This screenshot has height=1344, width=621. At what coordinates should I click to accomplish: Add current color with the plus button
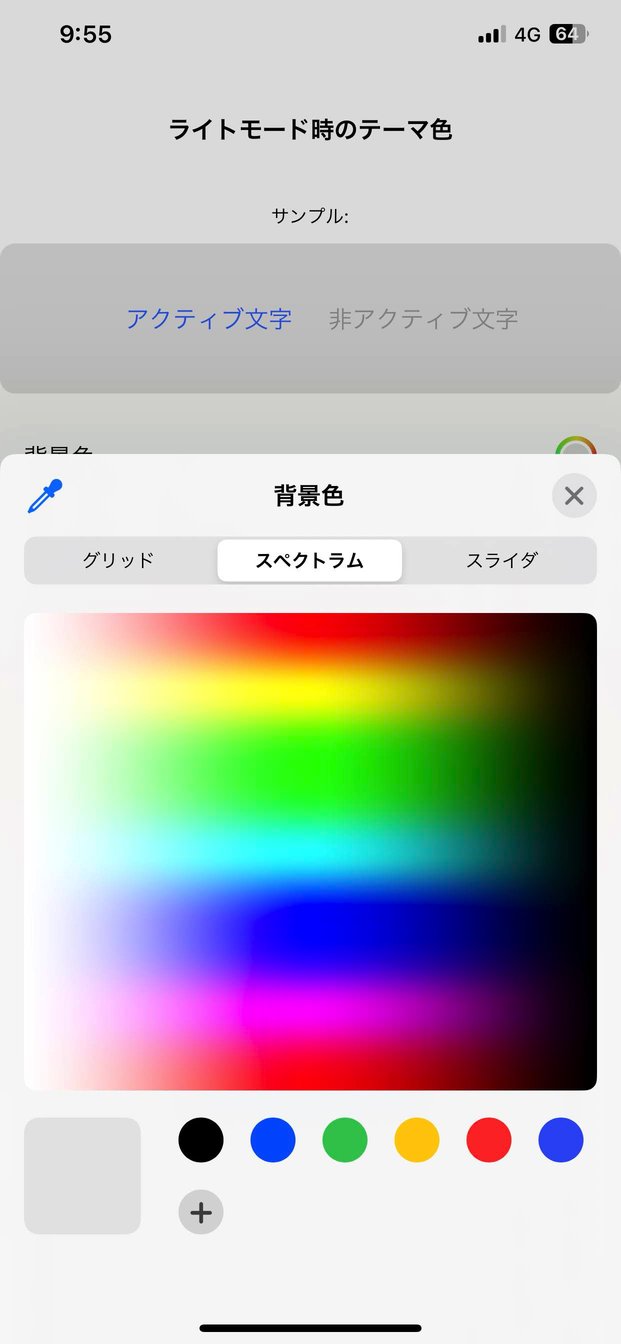201,1213
